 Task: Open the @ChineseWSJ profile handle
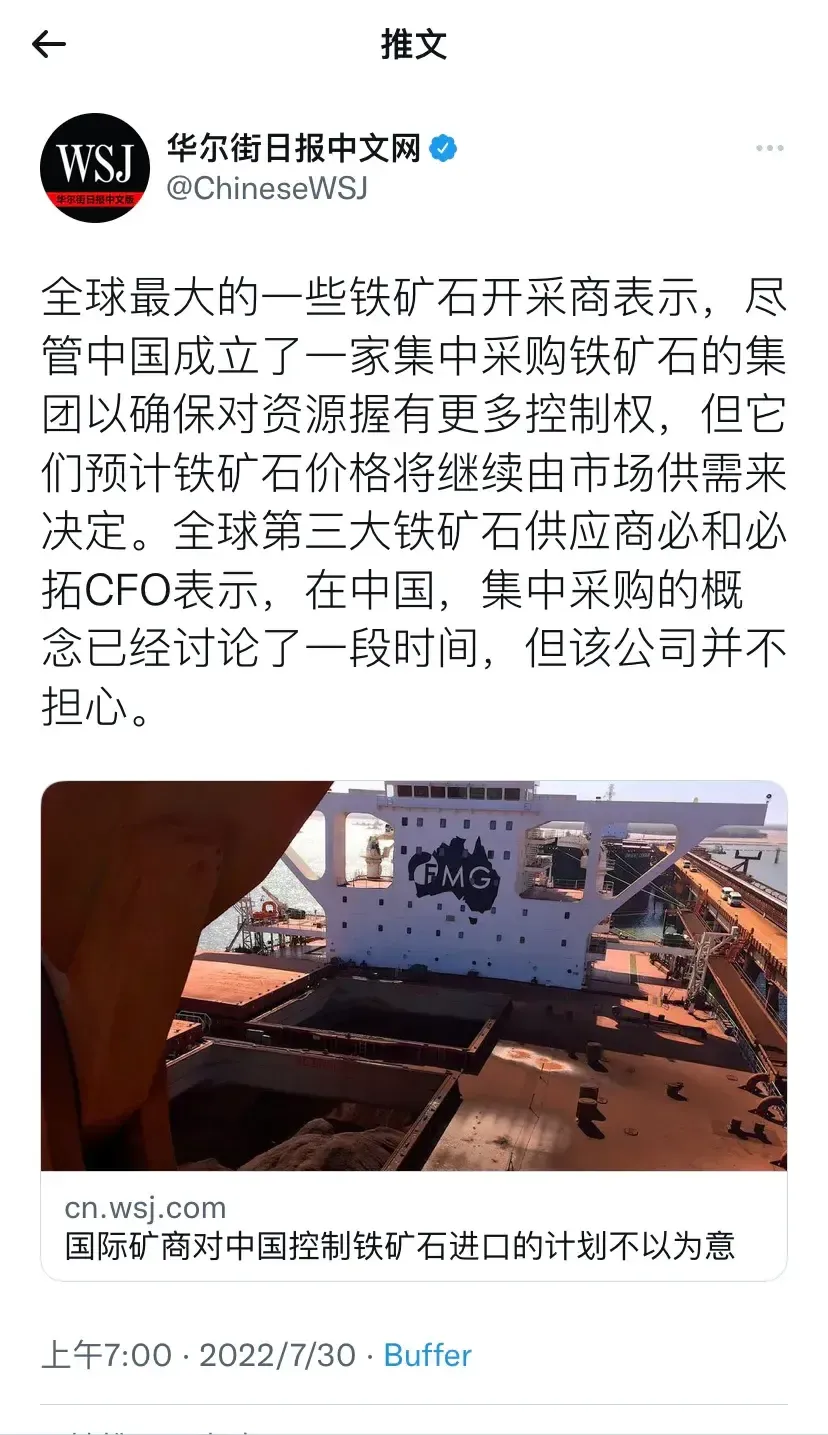tap(267, 188)
